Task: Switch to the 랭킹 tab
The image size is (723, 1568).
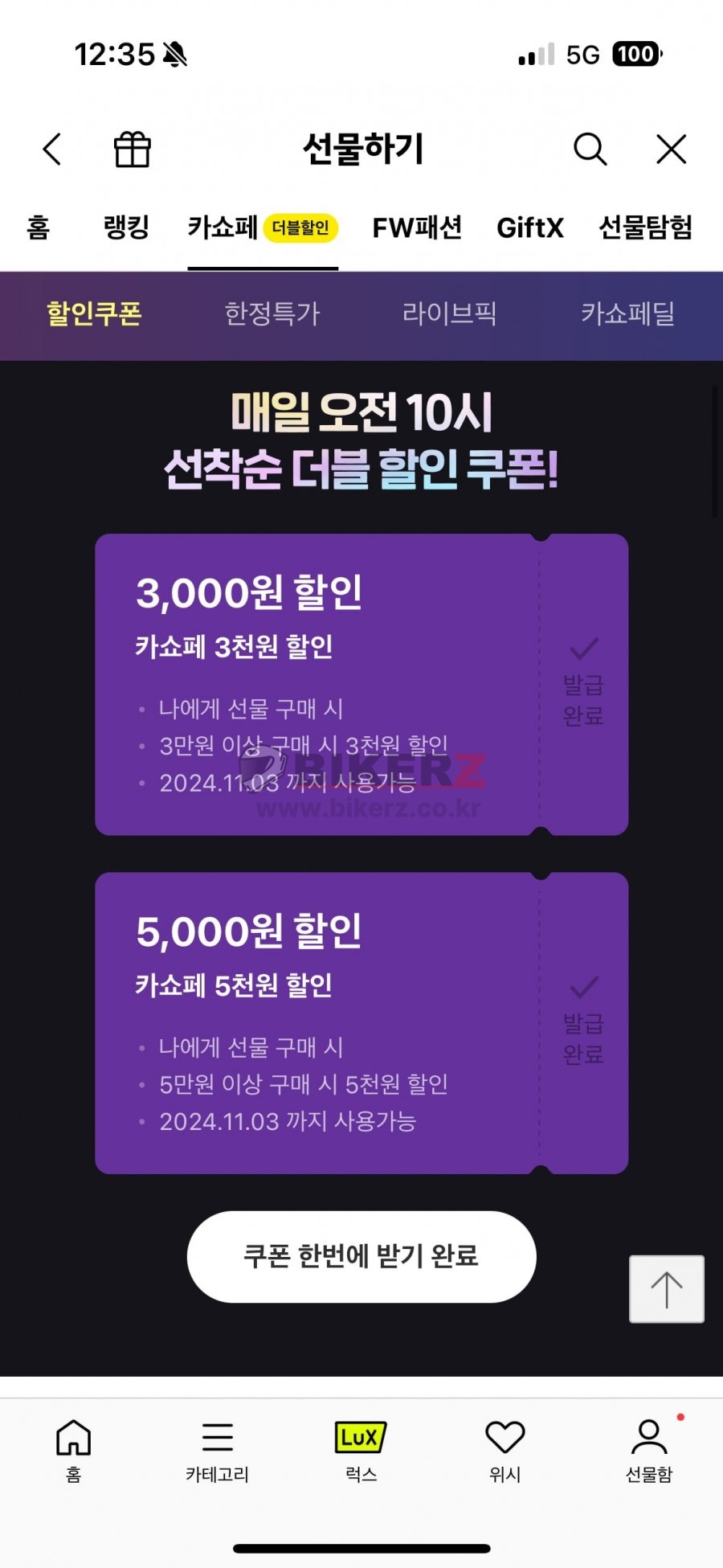Action: pos(126,228)
